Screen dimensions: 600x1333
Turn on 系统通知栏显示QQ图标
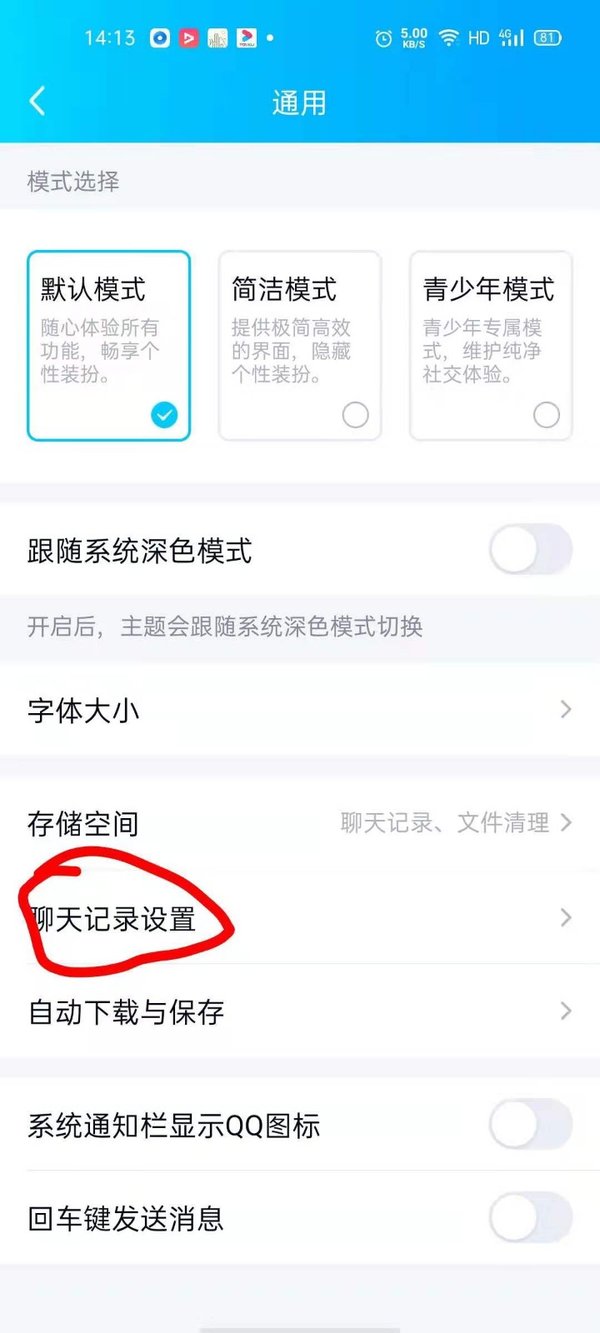pos(530,1125)
